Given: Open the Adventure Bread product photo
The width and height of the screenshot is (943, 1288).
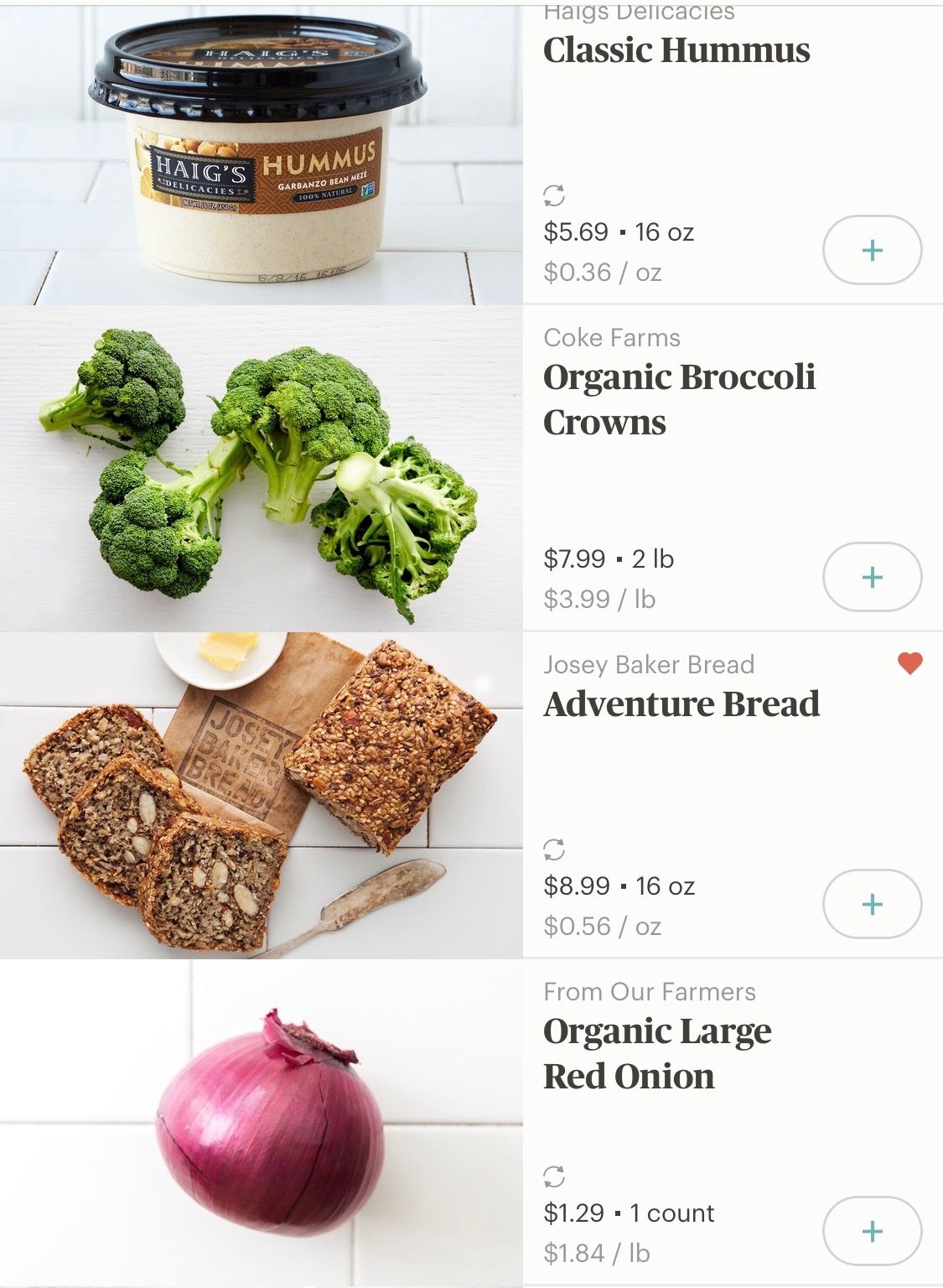Looking at the screenshot, I should 261,795.
